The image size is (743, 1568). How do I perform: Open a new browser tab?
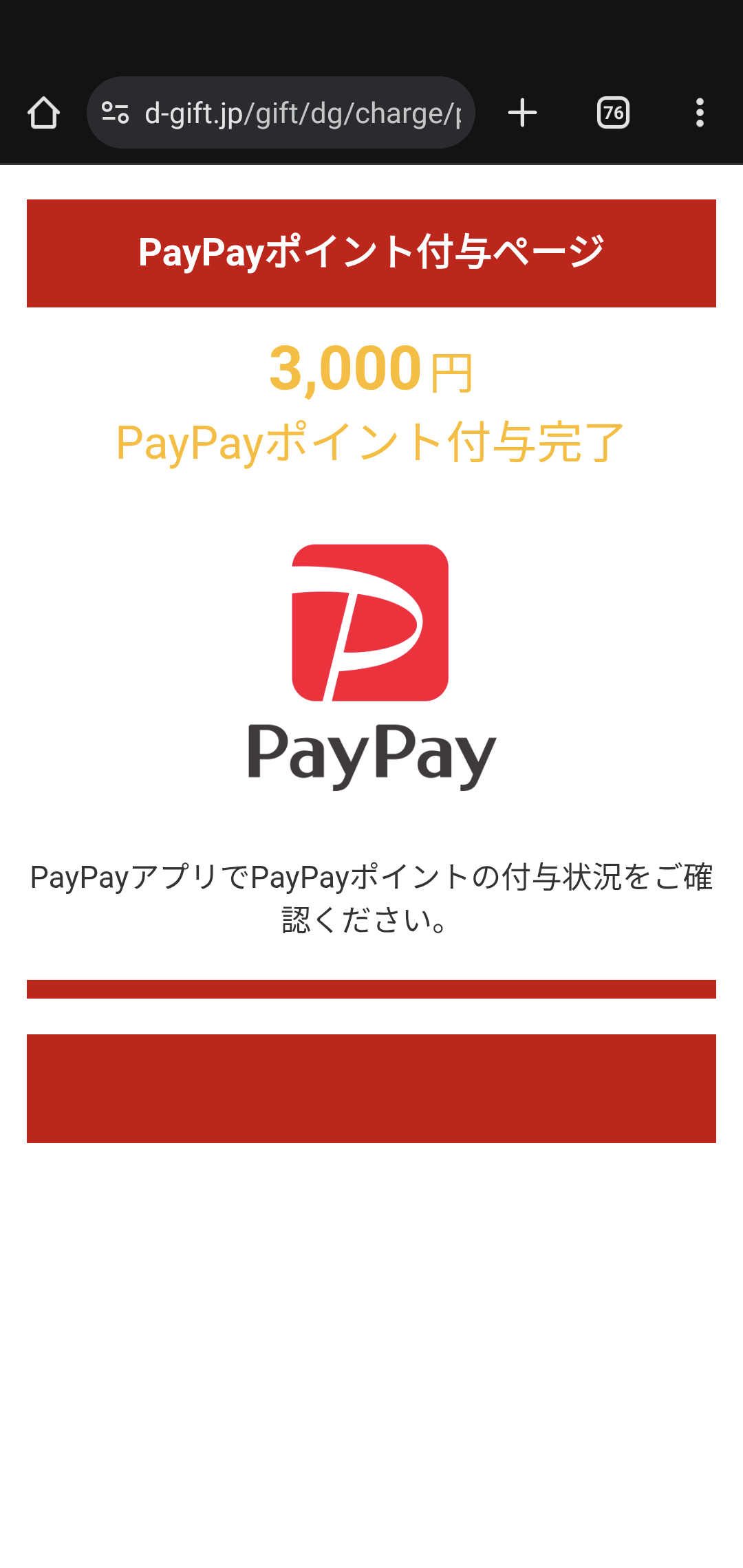pos(522,113)
